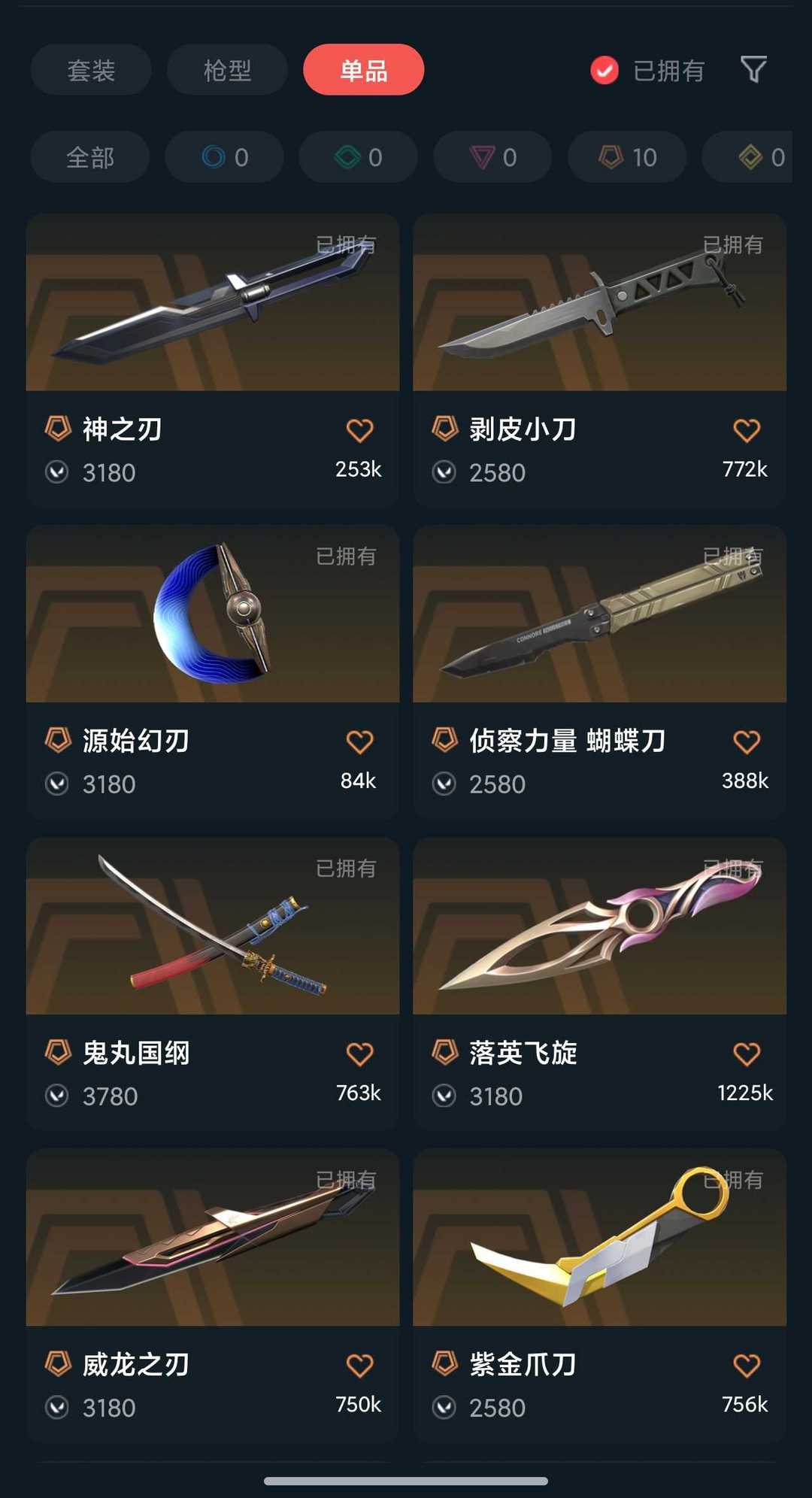The height and width of the screenshot is (1498, 812).
Task: Filter by the green diamond tier chip
Action: pos(358,157)
